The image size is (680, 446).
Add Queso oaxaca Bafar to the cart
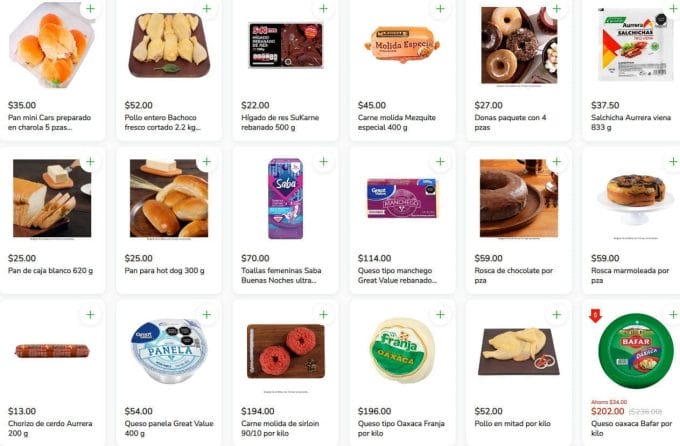click(672, 314)
